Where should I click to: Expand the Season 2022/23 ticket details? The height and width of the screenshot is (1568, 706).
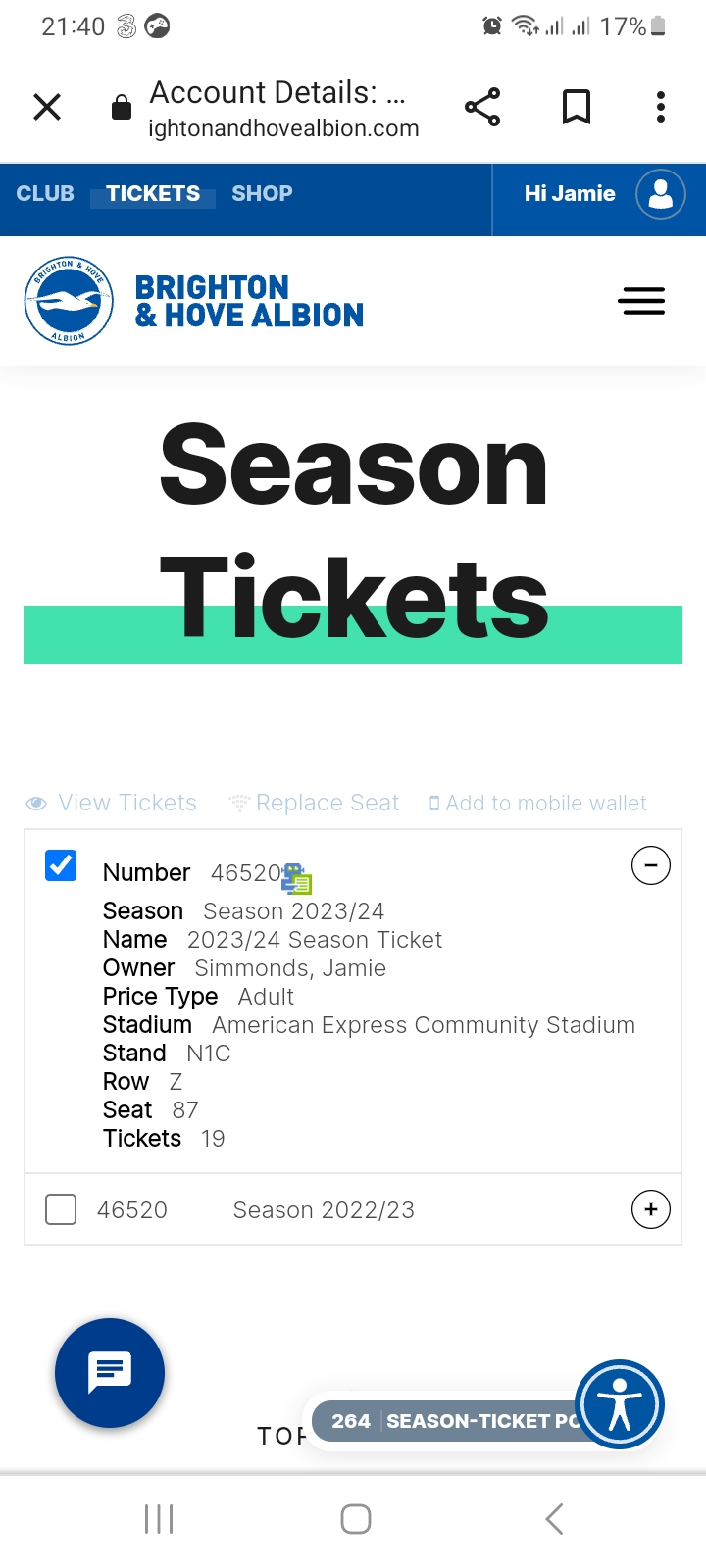(651, 1209)
